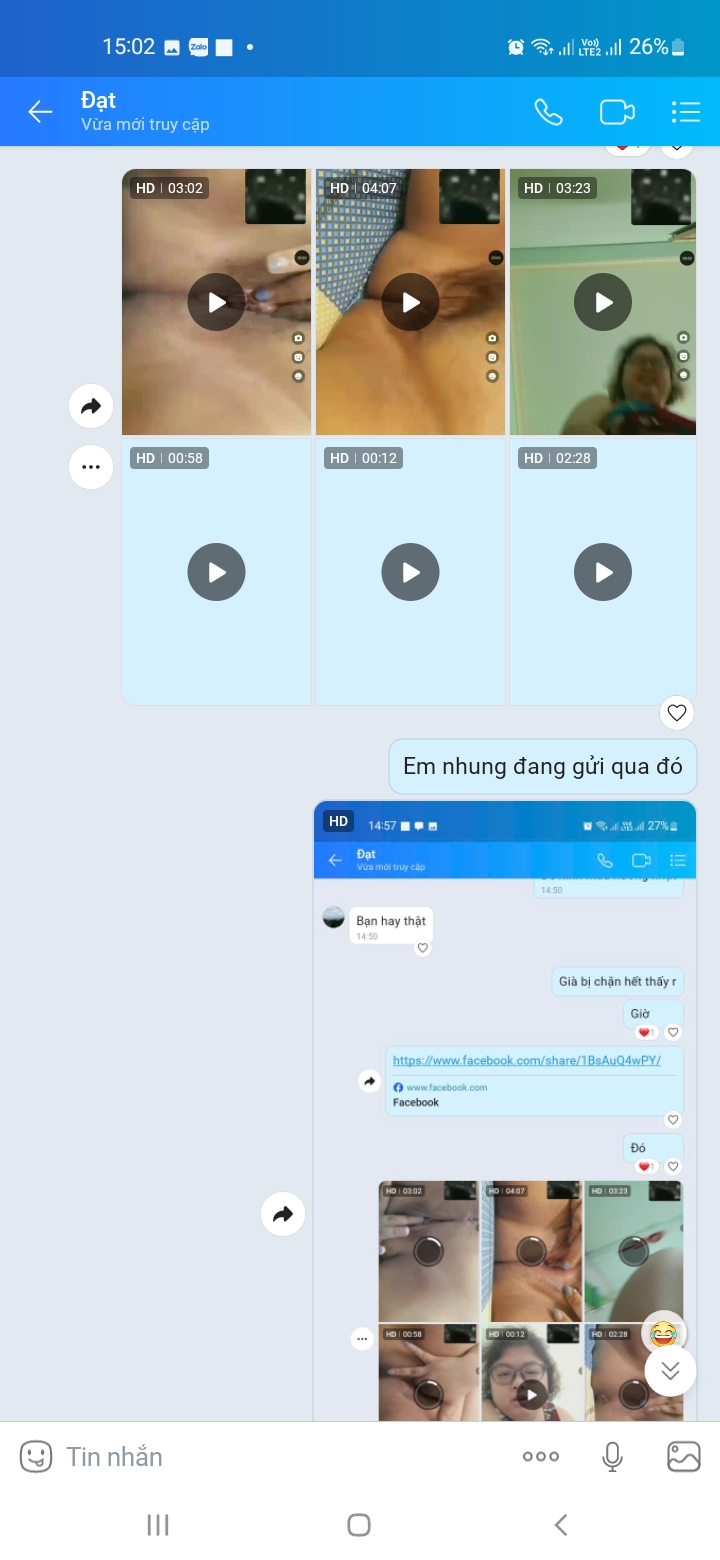Tap the Tin nhắn message field
The width and height of the screenshot is (720, 1560).
(280, 1456)
